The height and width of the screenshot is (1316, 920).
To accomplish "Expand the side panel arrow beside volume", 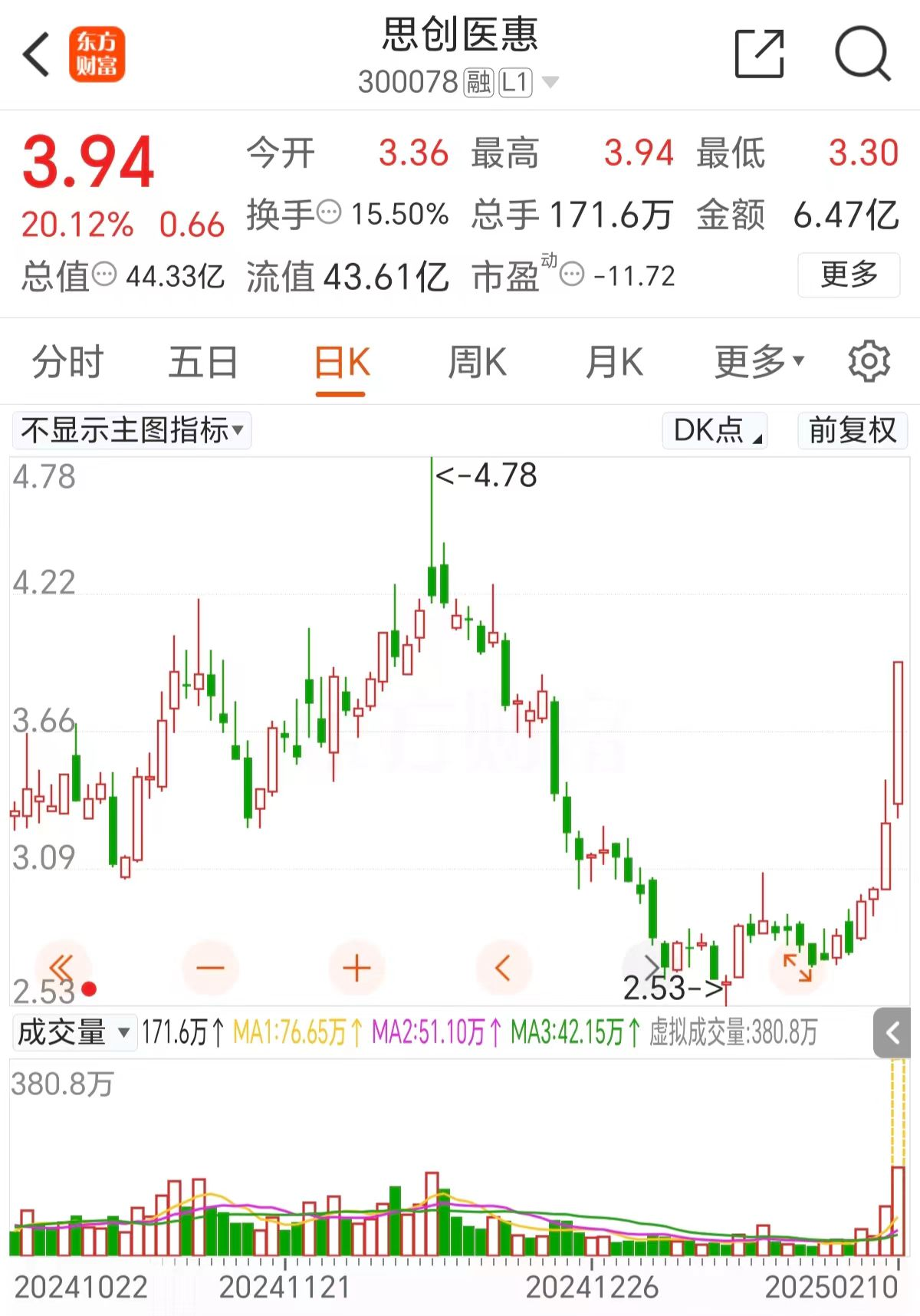I will pos(892,1033).
